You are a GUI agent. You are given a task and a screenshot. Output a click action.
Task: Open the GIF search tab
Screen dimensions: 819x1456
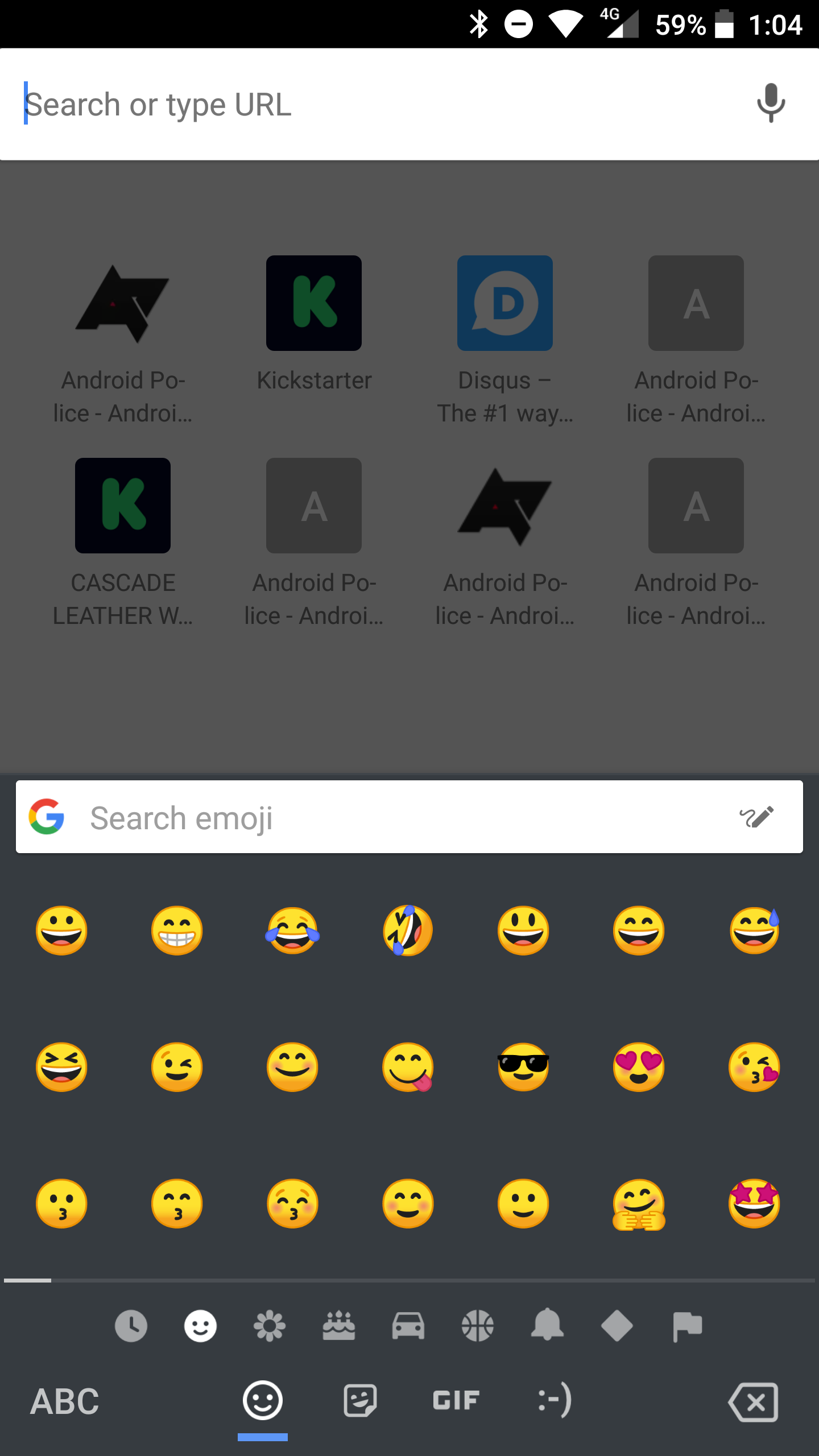point(456,1400)
